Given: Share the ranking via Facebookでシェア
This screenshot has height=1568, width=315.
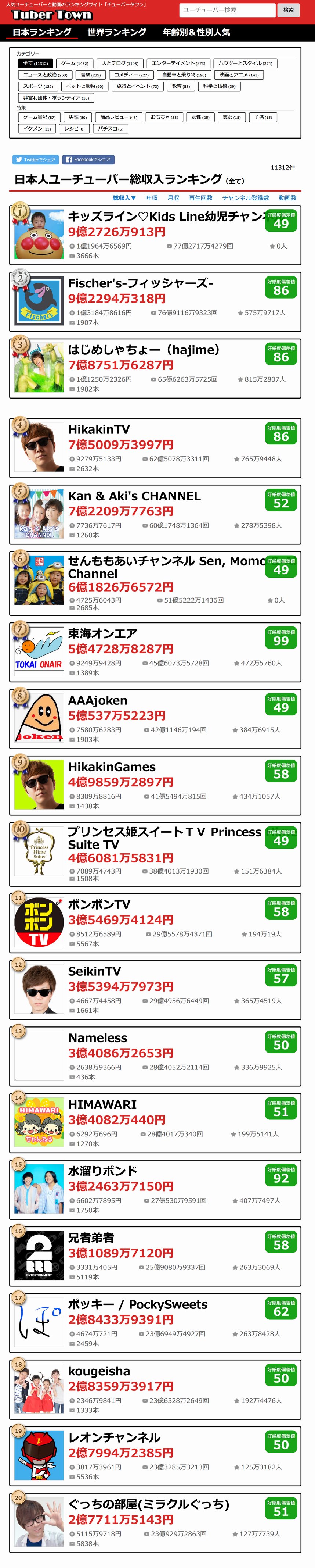Looking at the screenshot, I should pyautogui.click(x=88, y=160).
